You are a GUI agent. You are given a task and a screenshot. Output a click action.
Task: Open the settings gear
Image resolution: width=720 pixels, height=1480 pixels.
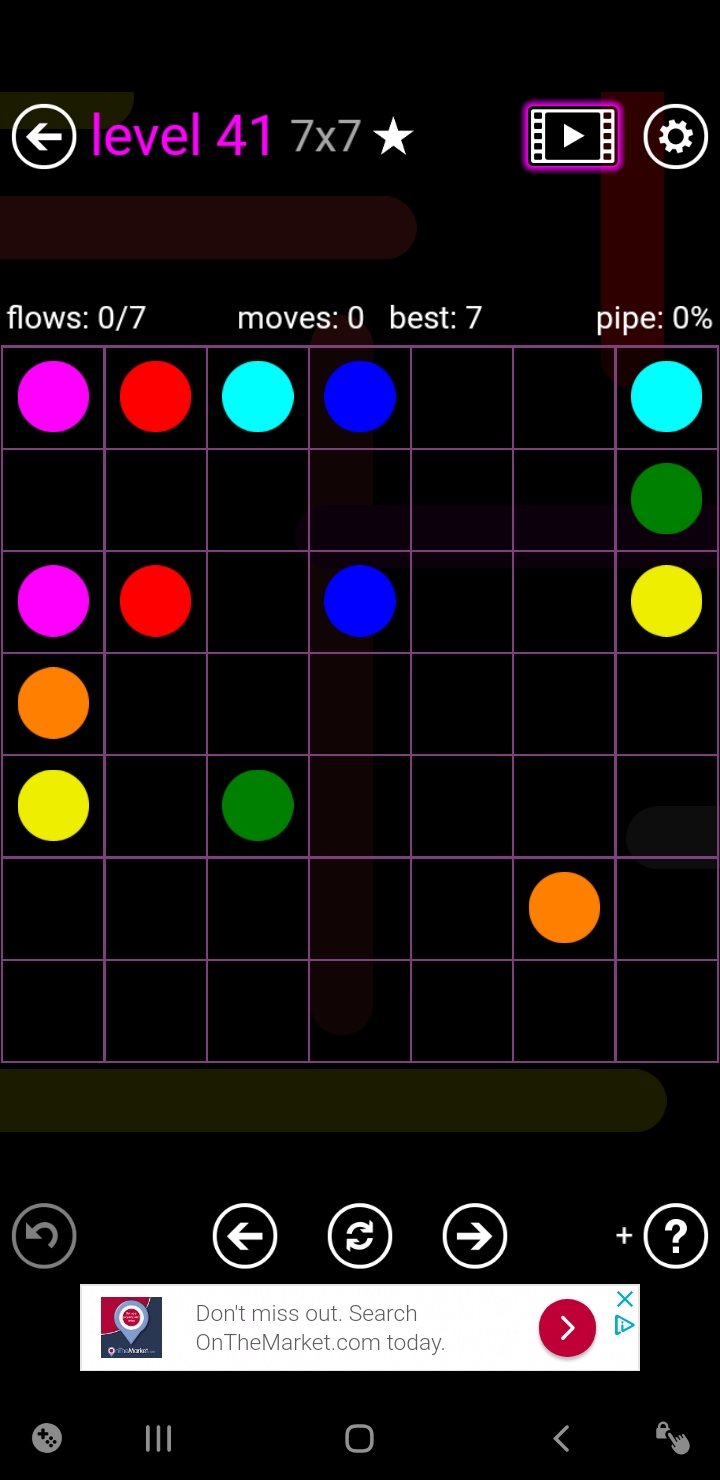(676, 136)
